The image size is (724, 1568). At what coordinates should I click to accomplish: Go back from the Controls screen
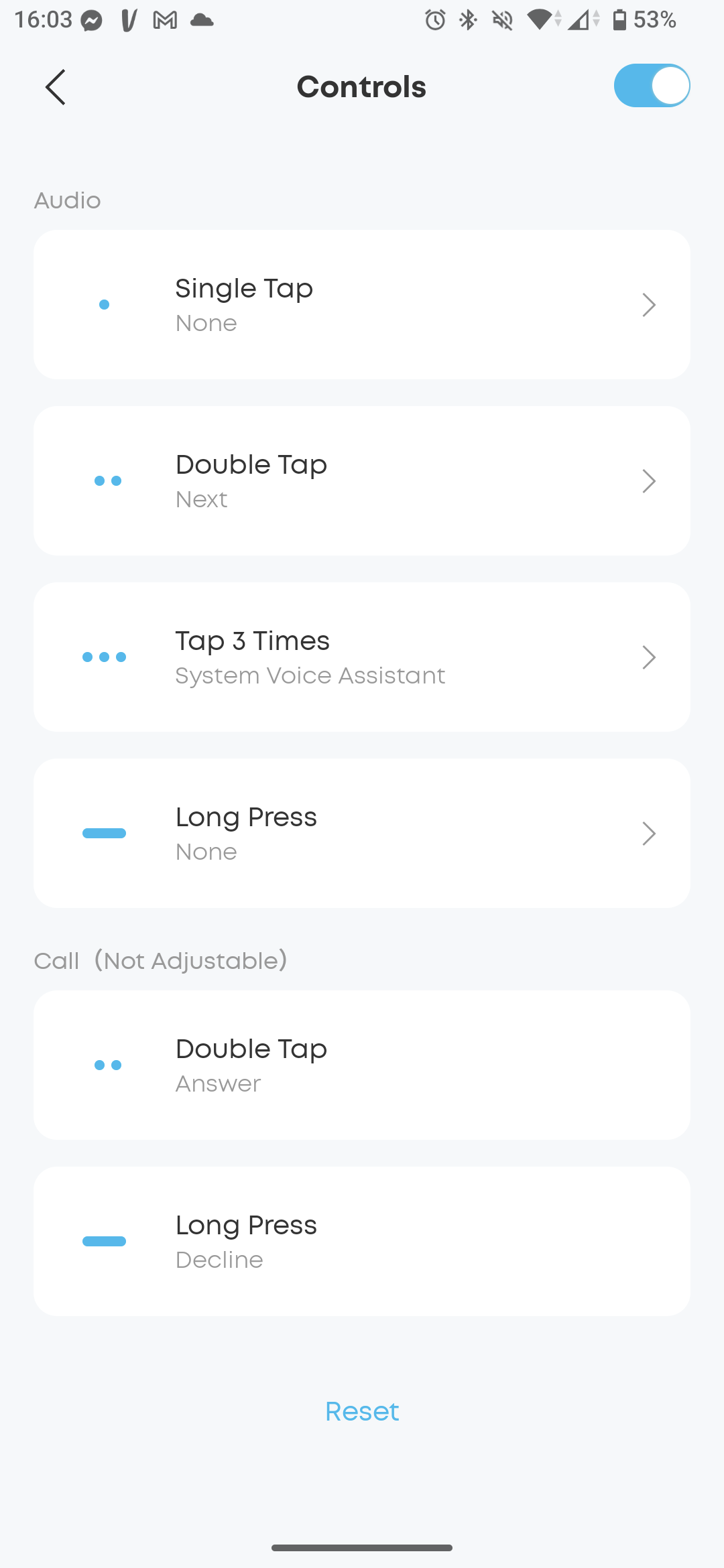(56, 87)
